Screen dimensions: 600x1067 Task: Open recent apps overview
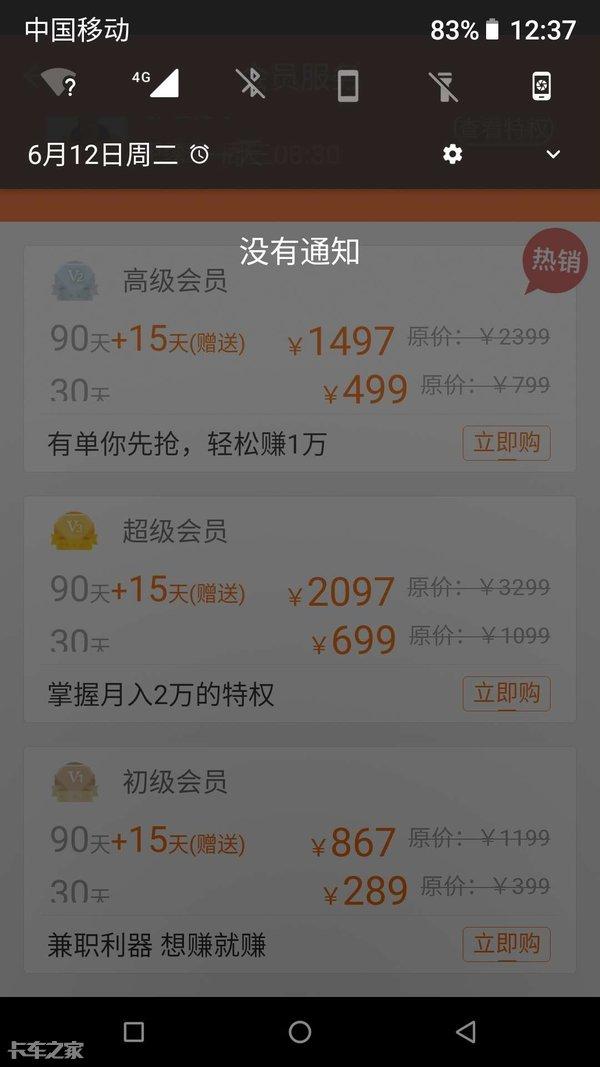tap(134, 1032)
